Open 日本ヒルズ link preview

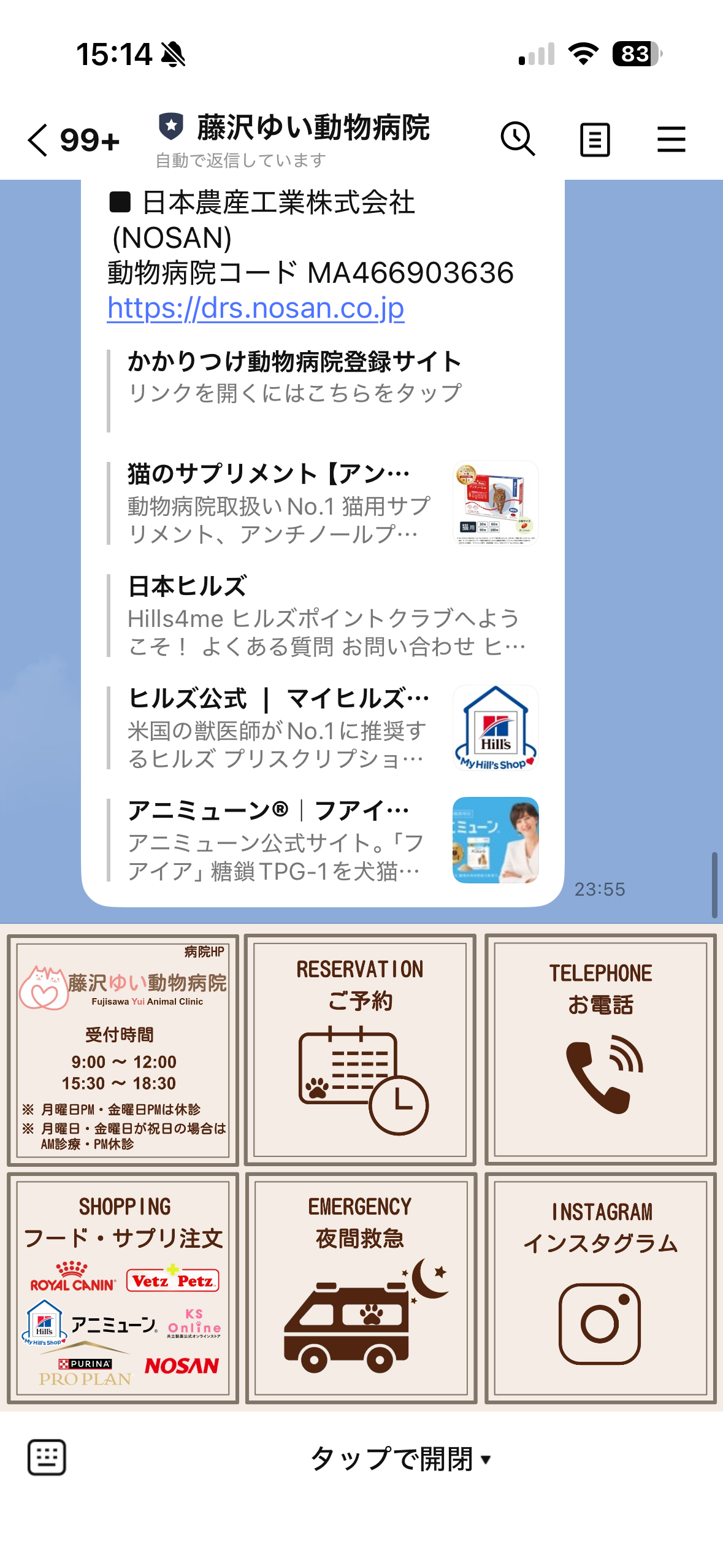(x=322, y=615)
